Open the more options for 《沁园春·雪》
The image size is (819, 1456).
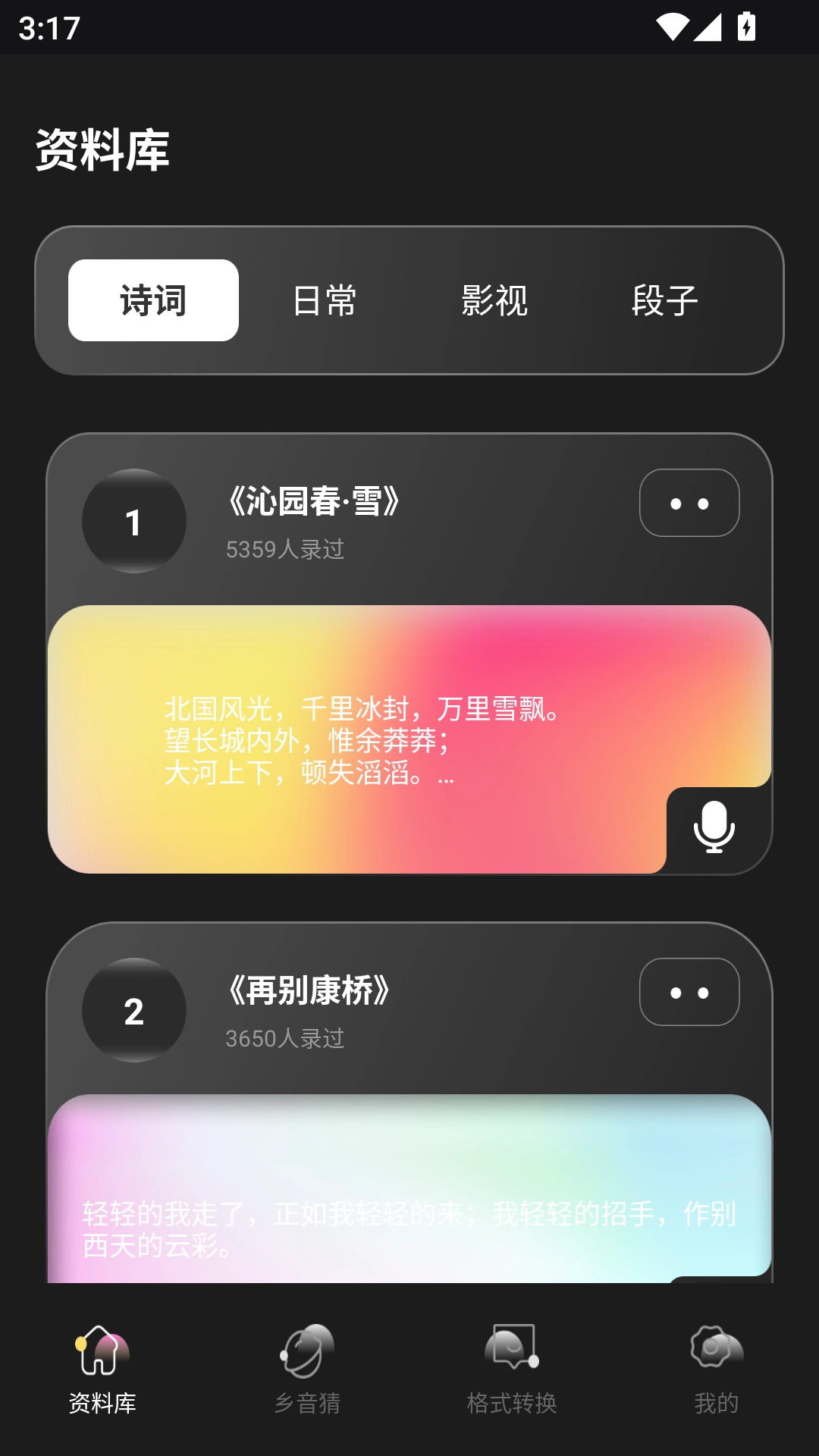(x=689, y=503)
